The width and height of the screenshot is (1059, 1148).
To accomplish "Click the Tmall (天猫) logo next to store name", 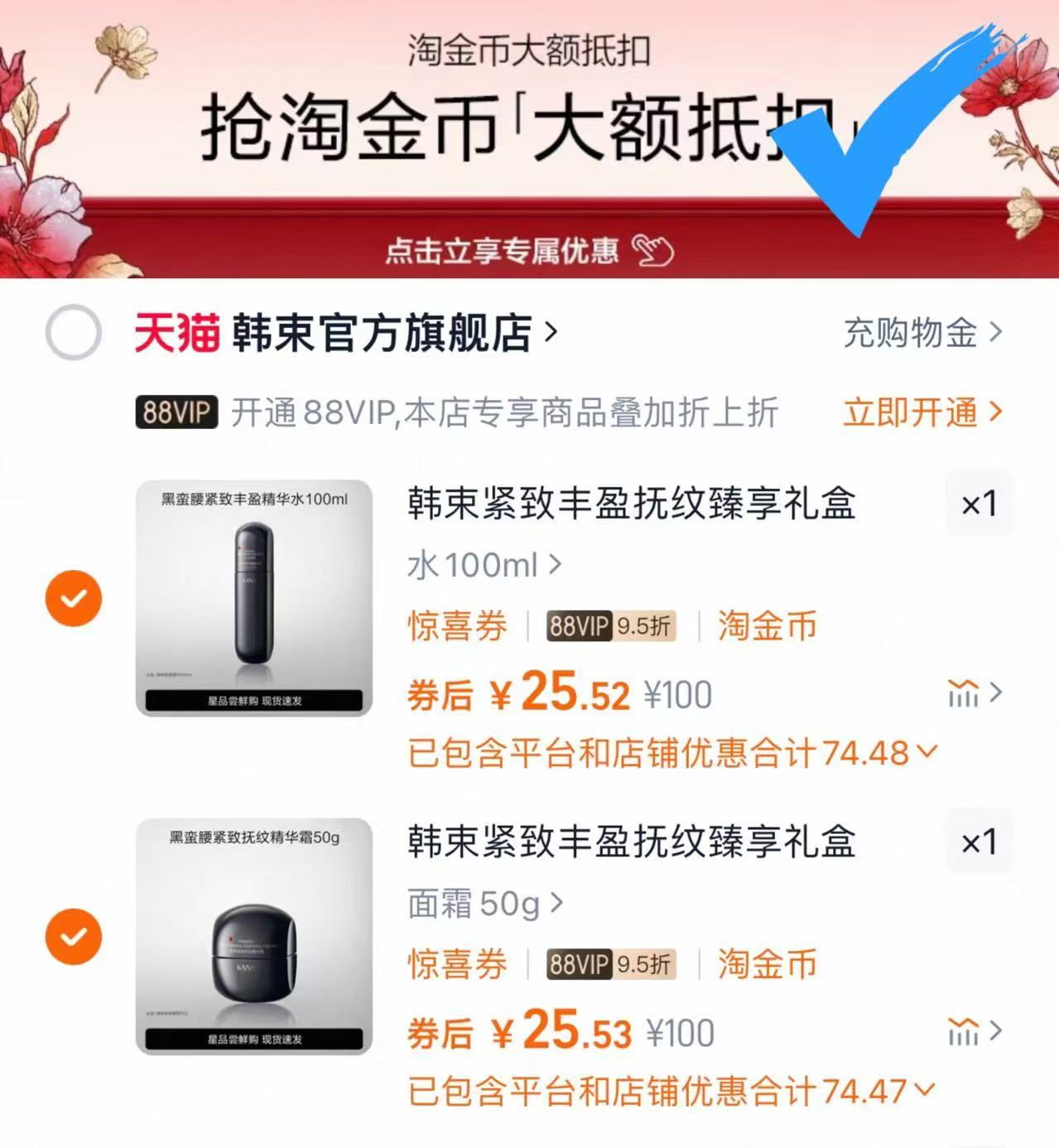I will point(176,331).
